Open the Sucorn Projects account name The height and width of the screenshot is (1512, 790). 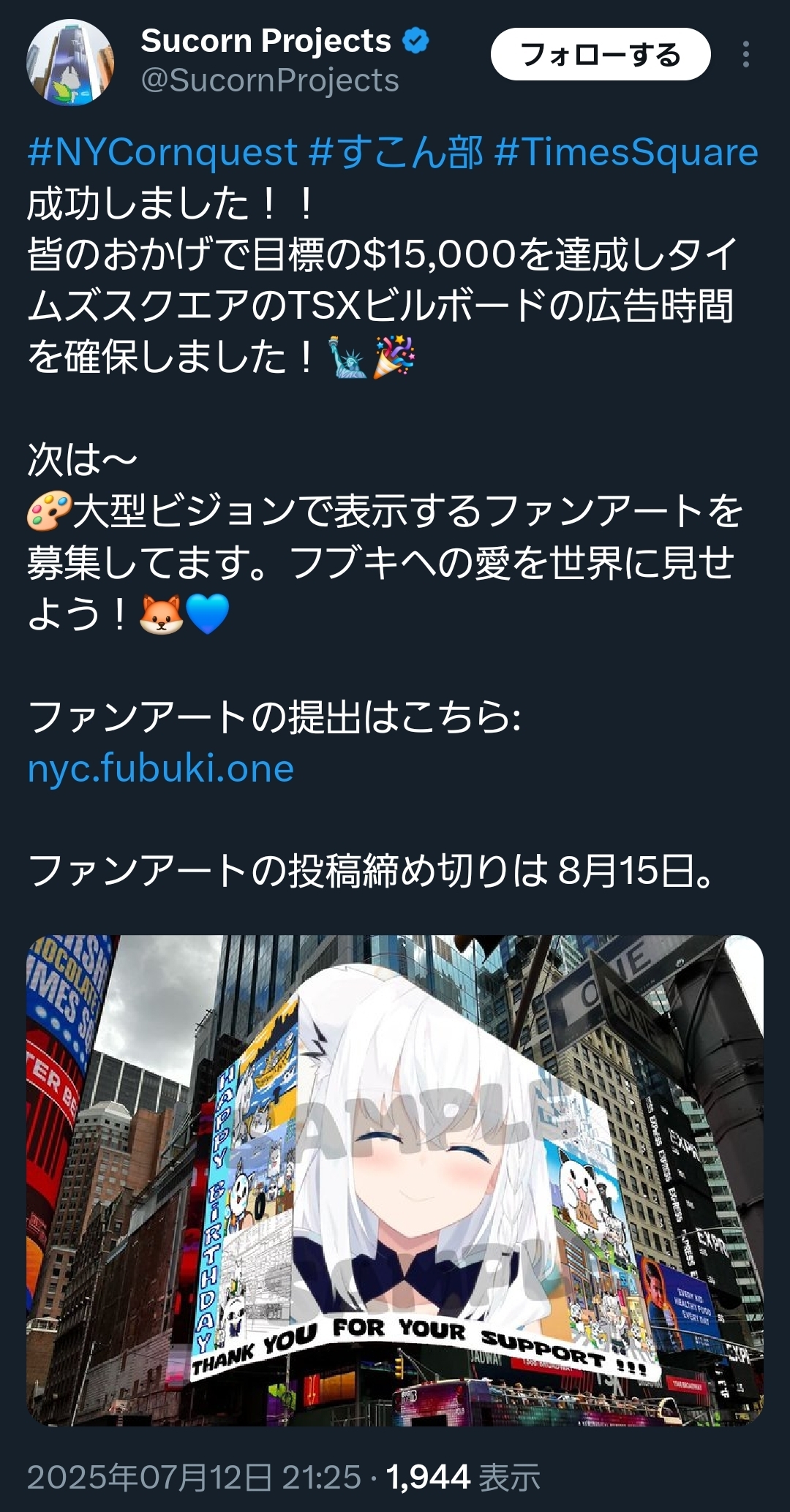pos(266,41)
